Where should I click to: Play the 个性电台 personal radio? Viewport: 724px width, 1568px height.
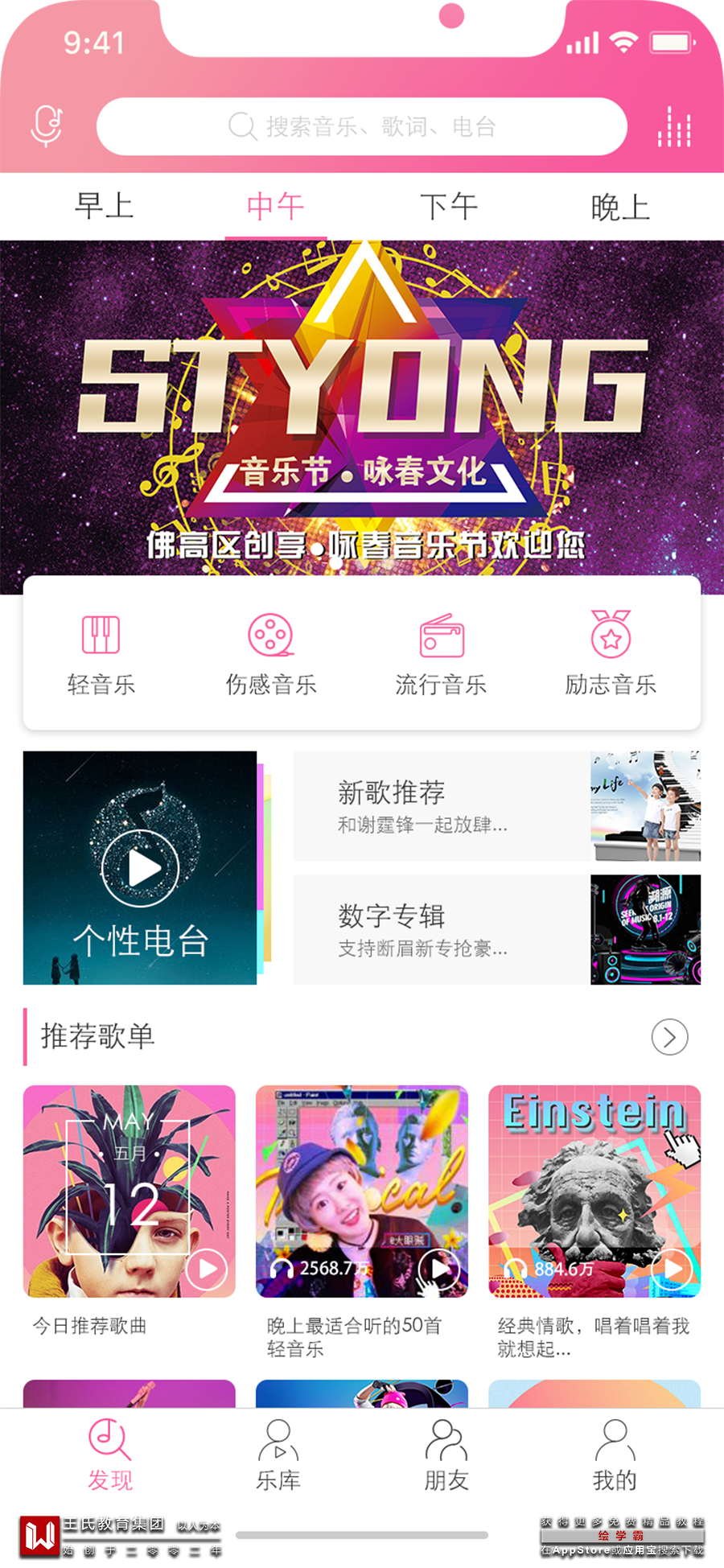pyautogui.click(x=141, y=868)
